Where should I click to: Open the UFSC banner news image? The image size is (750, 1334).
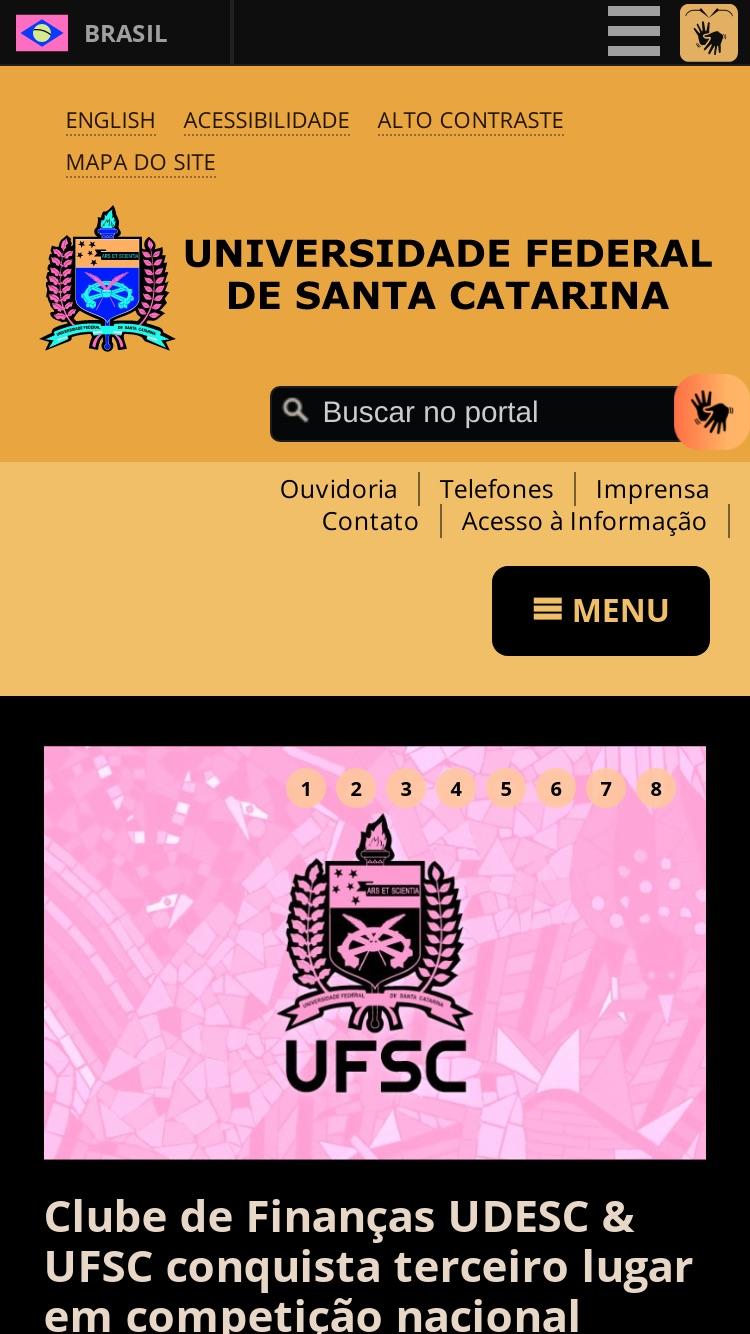coord(375,952)
